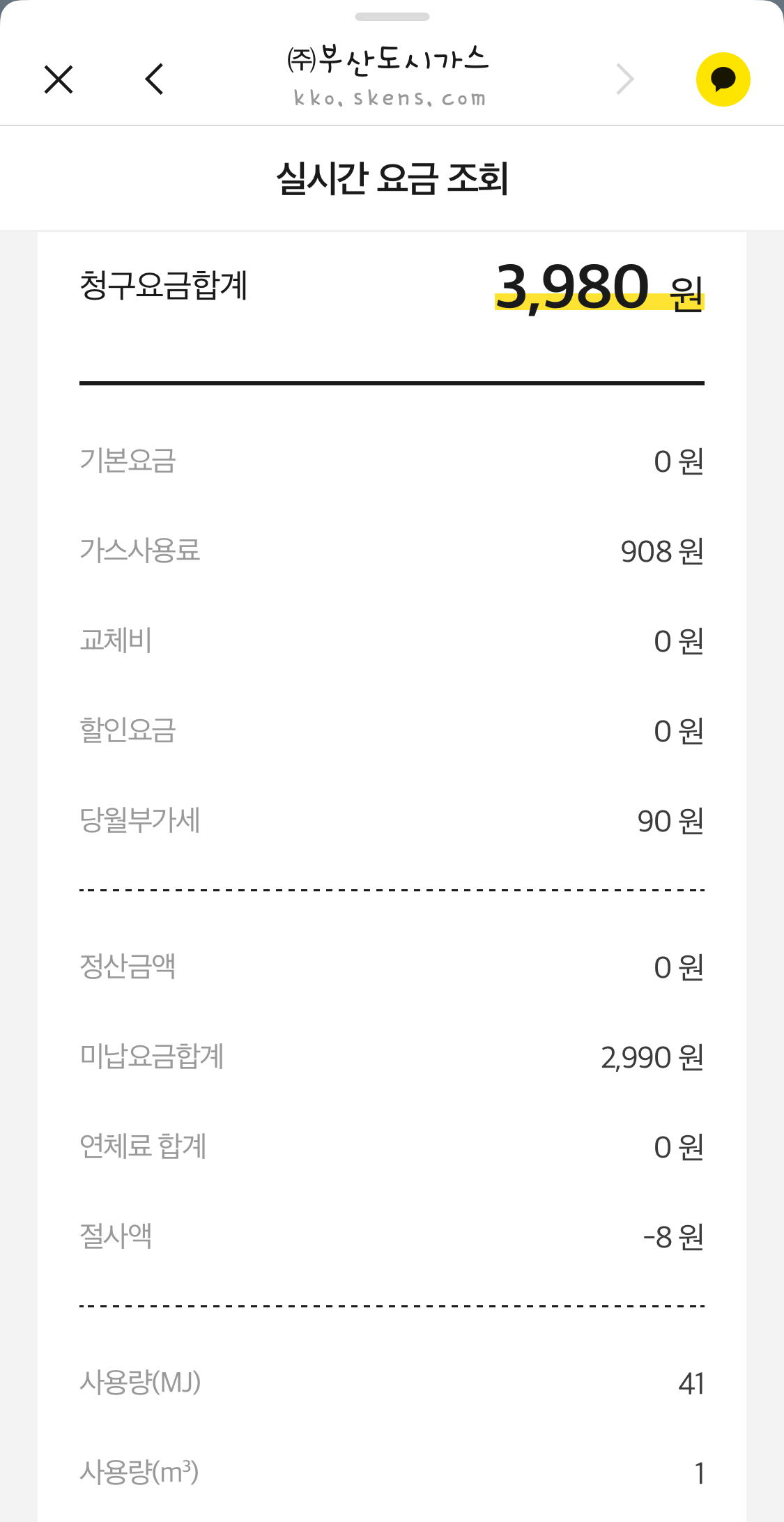784x1522 pixels.
Task: Go back to the previous page
Action: click(155, 79)
